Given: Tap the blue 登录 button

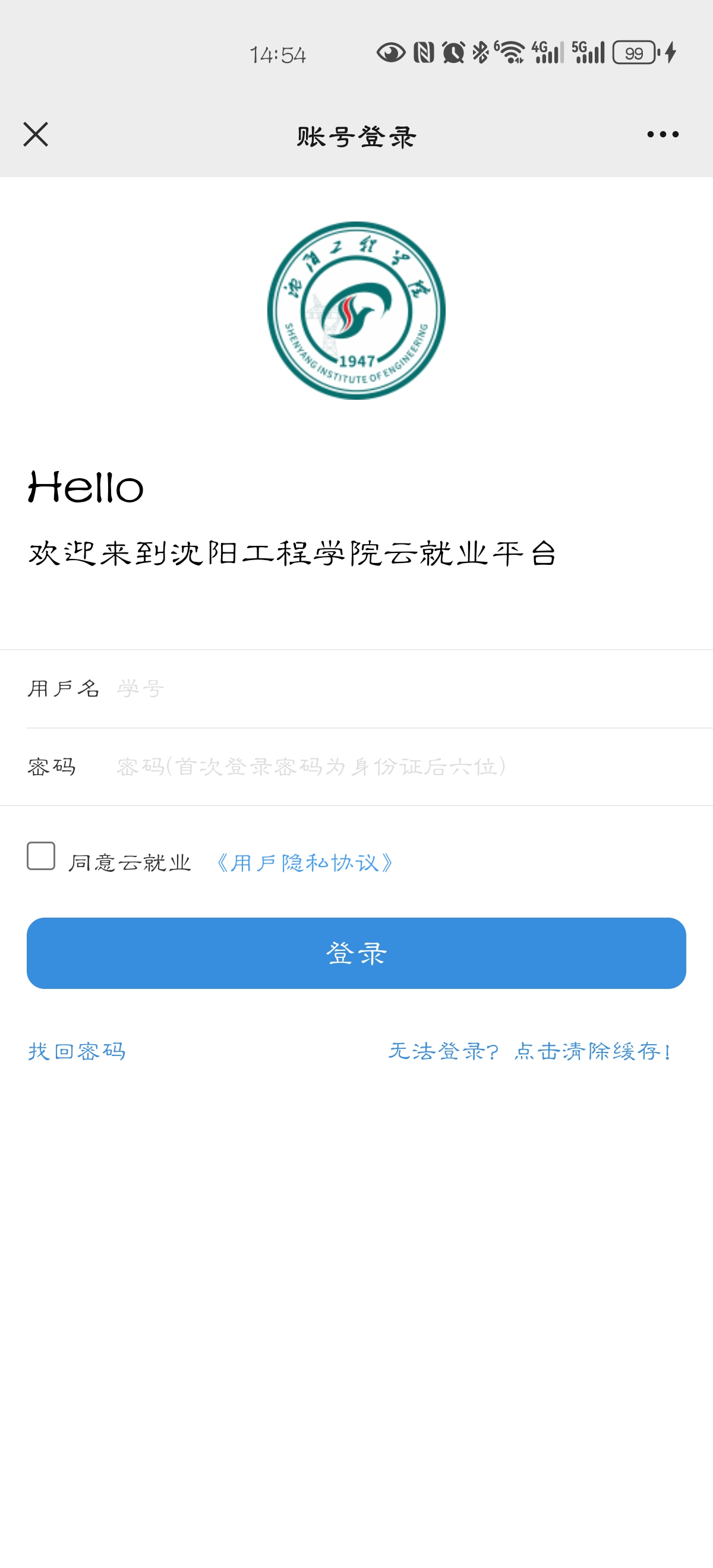Looking at the screenshot, I should pos(356,953).
